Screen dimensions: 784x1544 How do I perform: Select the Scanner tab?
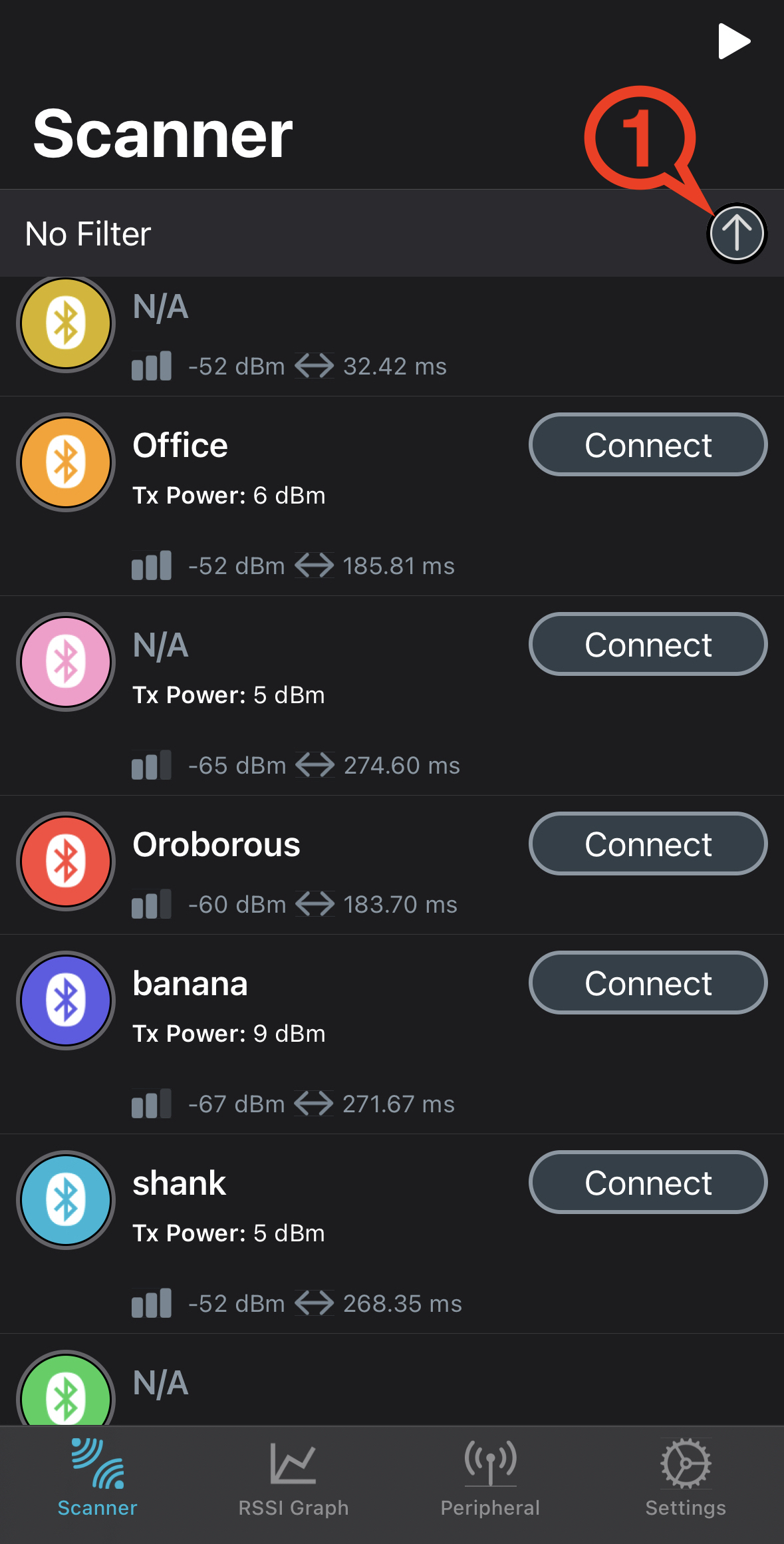coord(98,1478)
